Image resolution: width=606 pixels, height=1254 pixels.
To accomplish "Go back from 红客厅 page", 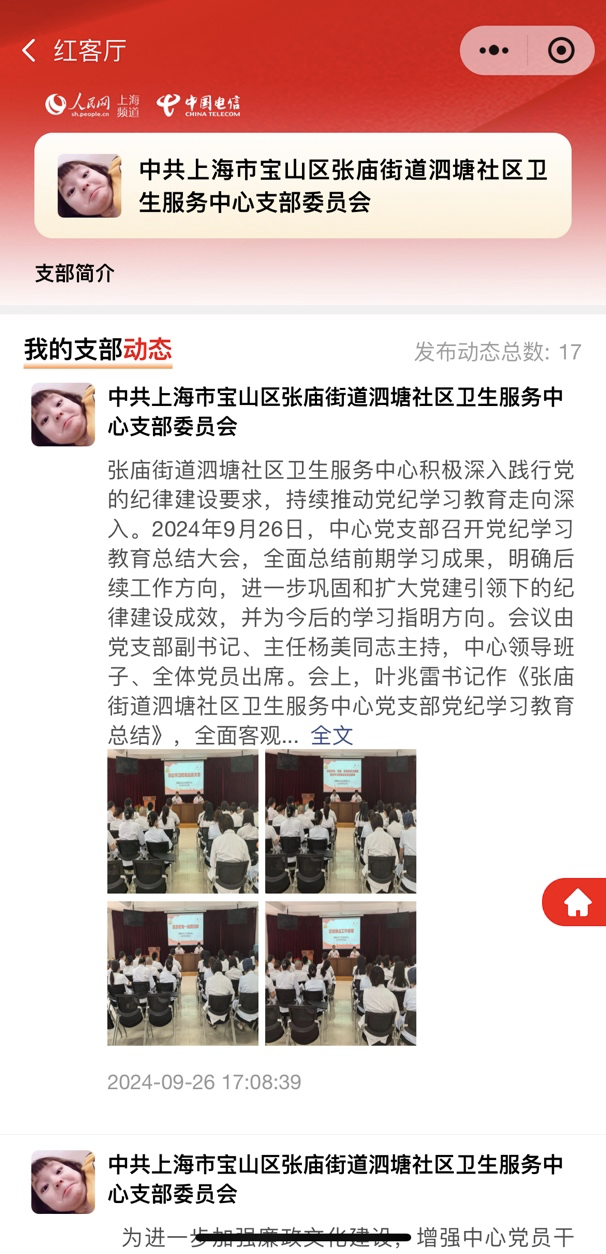I will (30, 51).
